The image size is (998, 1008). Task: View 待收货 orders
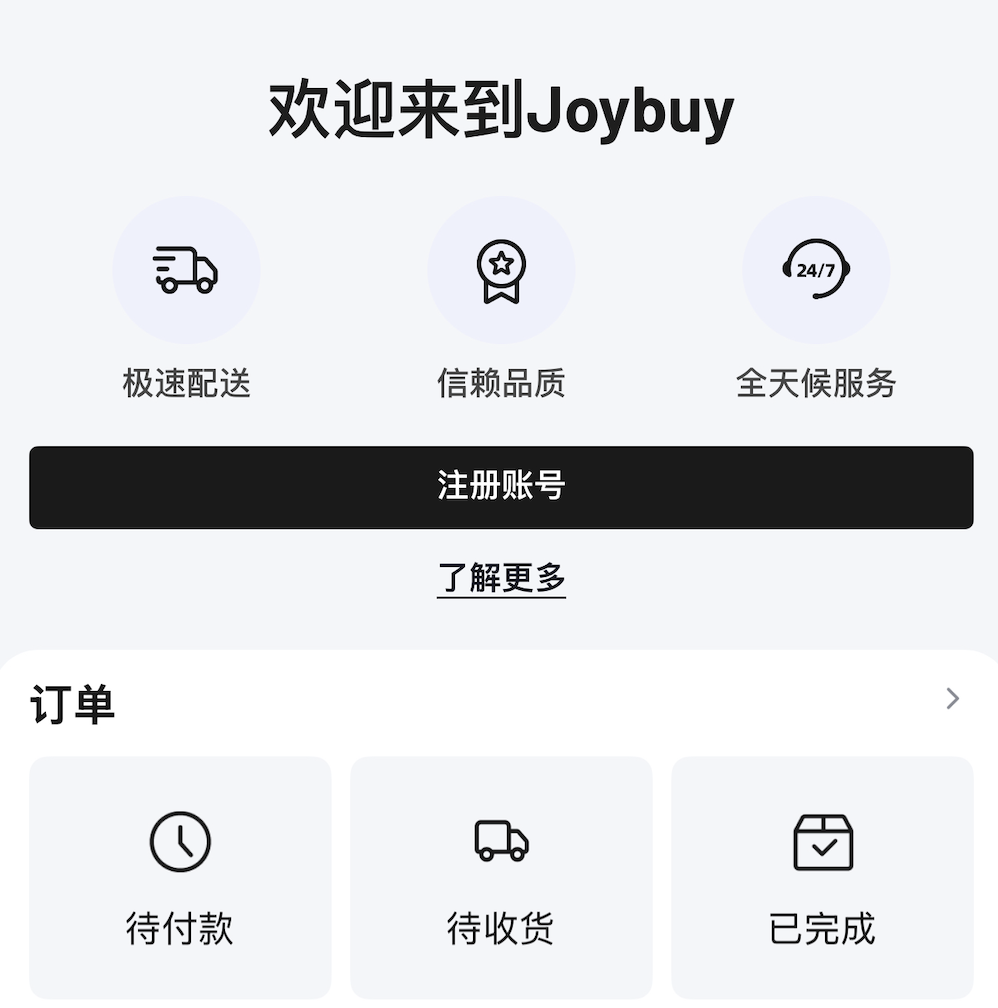click(501, 877)
